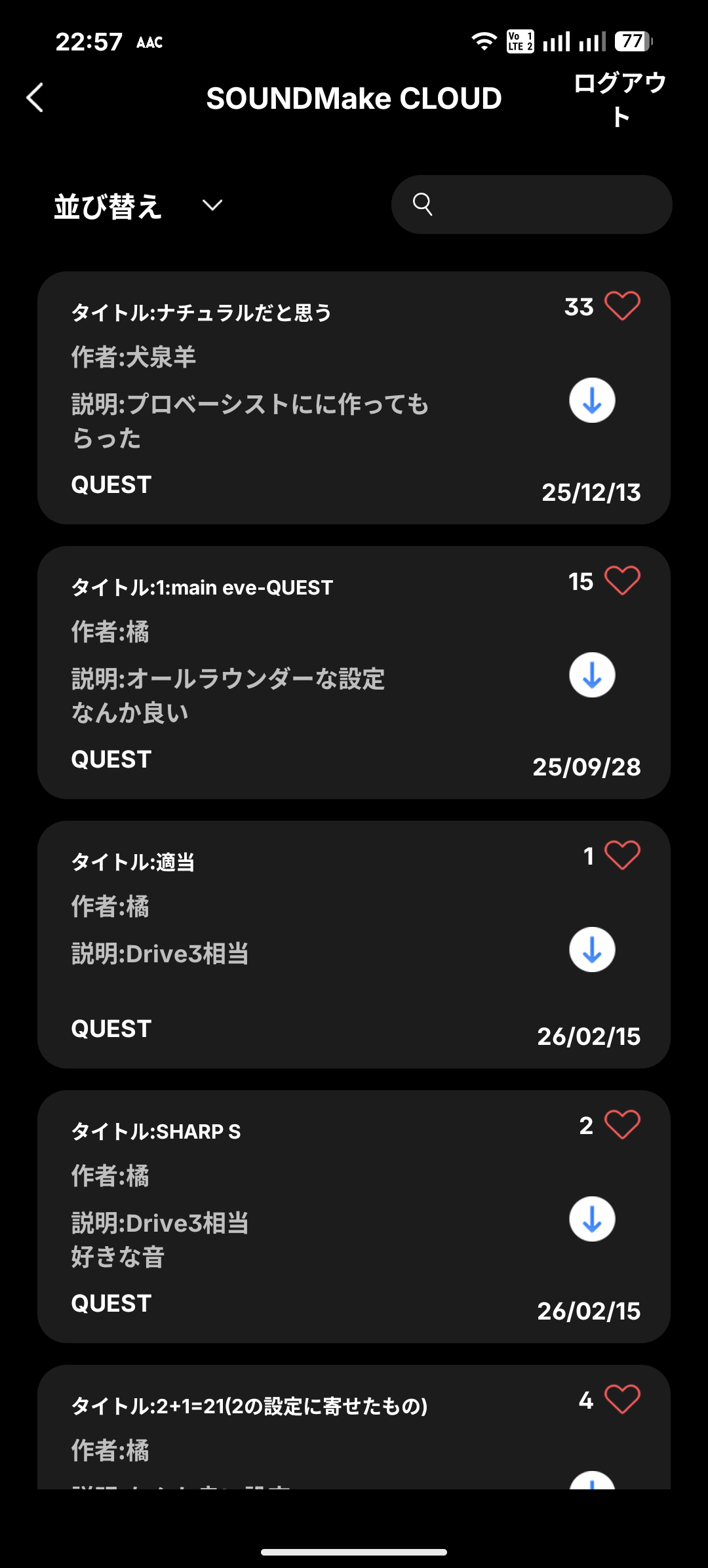
Task: Download the SHARP S preset
Action: coord(592,1219)
